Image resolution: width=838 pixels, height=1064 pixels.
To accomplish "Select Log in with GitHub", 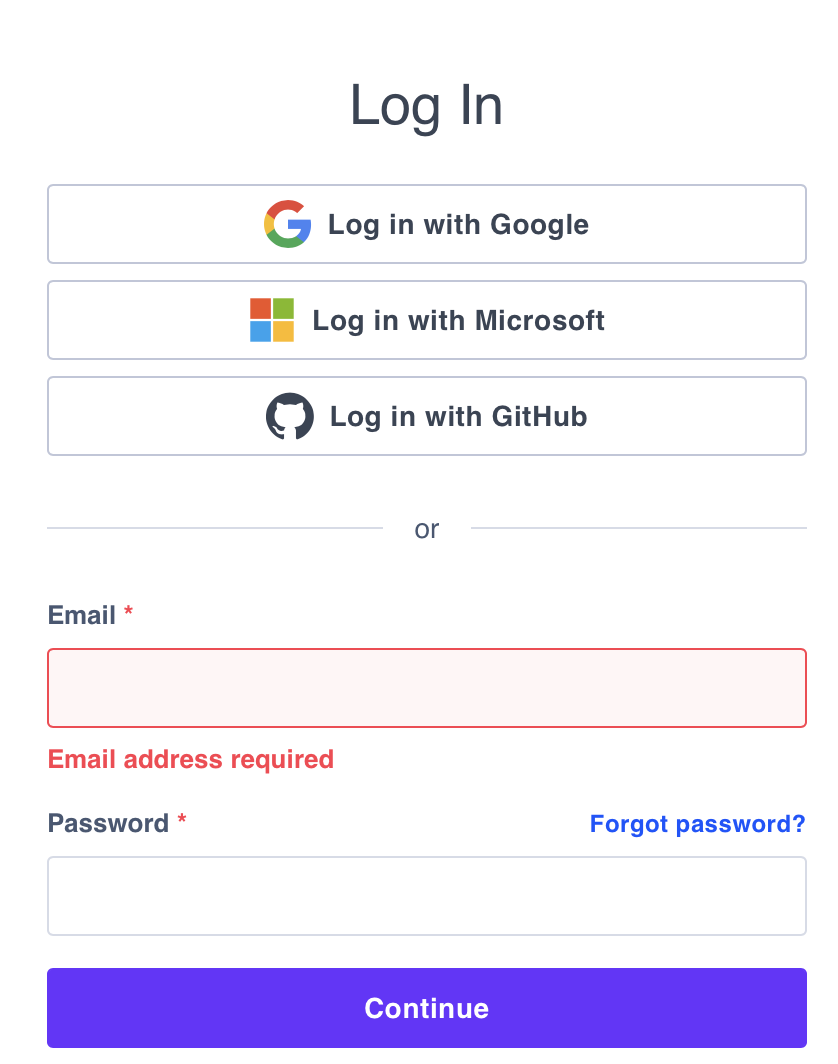I will coord(427,416).
